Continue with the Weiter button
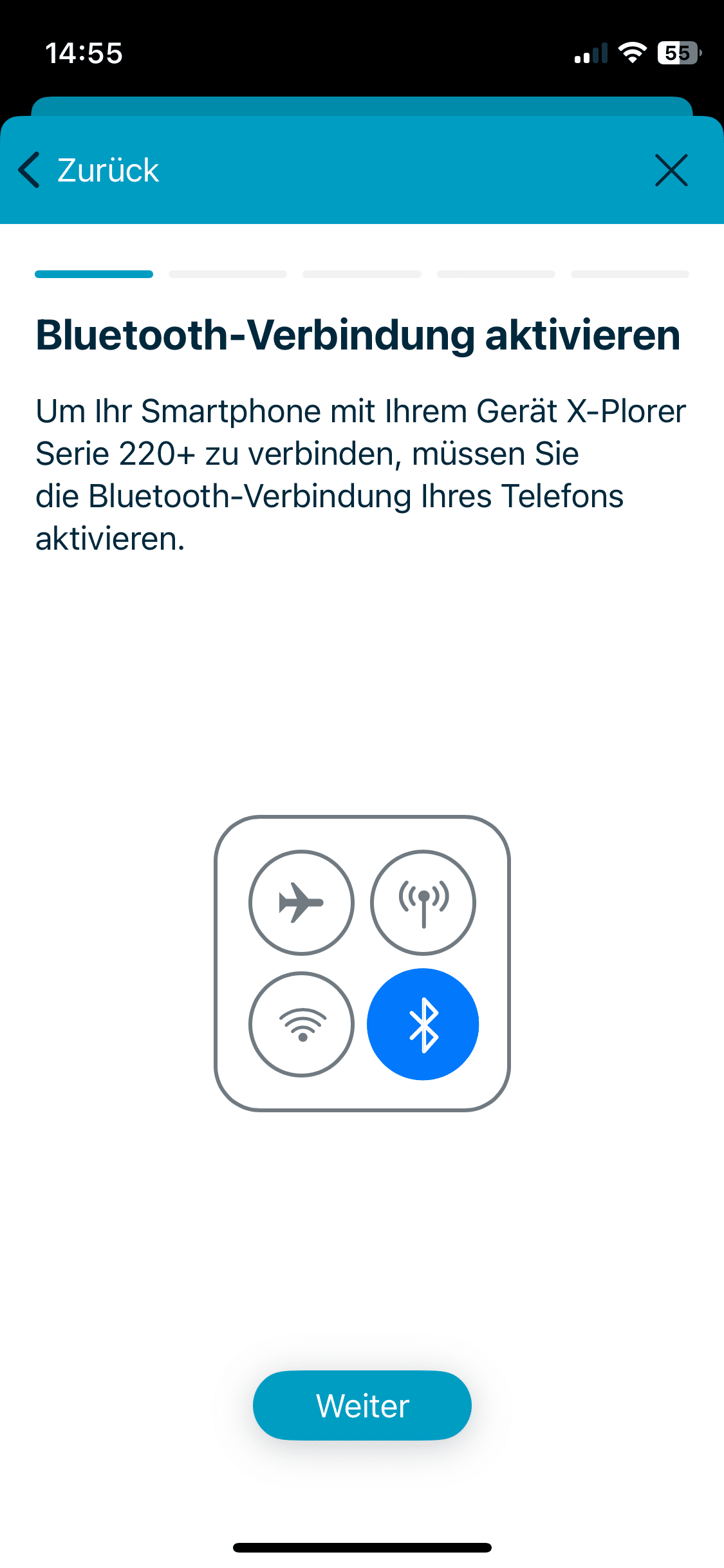The image size is (724, 1568). (x=362, y=1405)
